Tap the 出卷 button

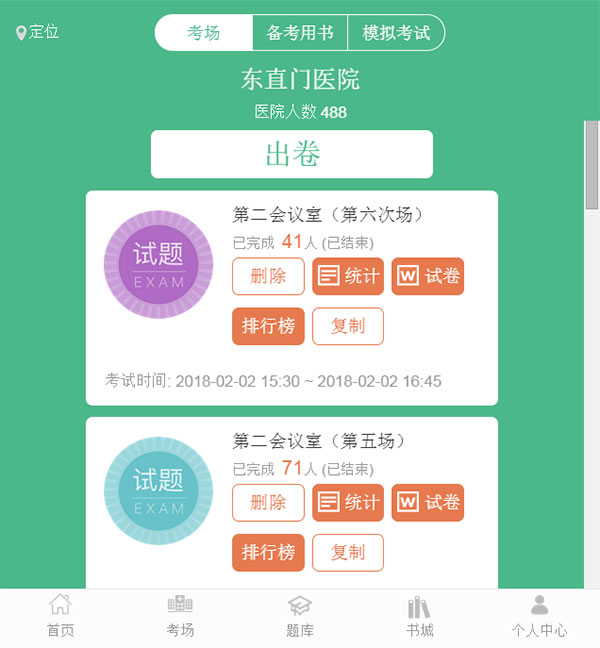coord(292,154)
